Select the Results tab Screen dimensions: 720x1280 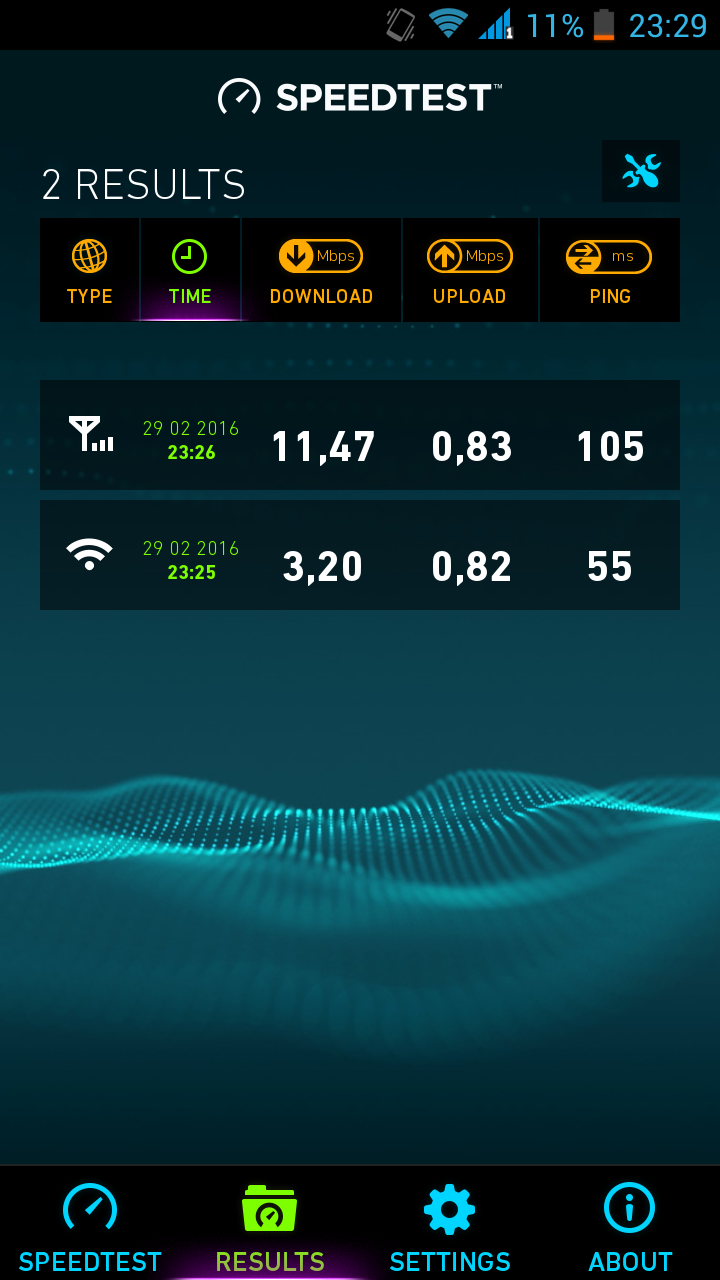point(270,1225)
